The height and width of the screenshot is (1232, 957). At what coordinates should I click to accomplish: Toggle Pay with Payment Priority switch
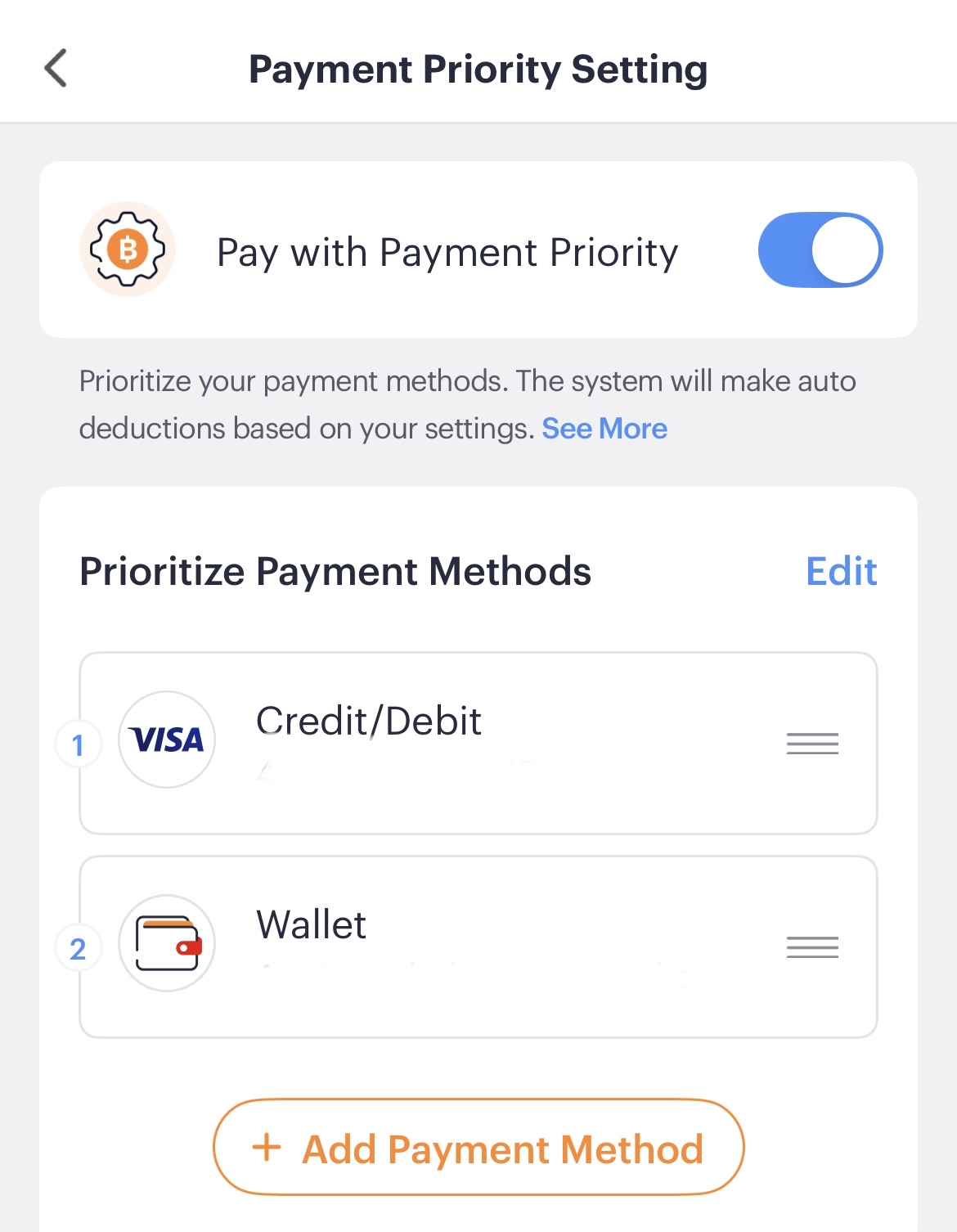(820, 250)
